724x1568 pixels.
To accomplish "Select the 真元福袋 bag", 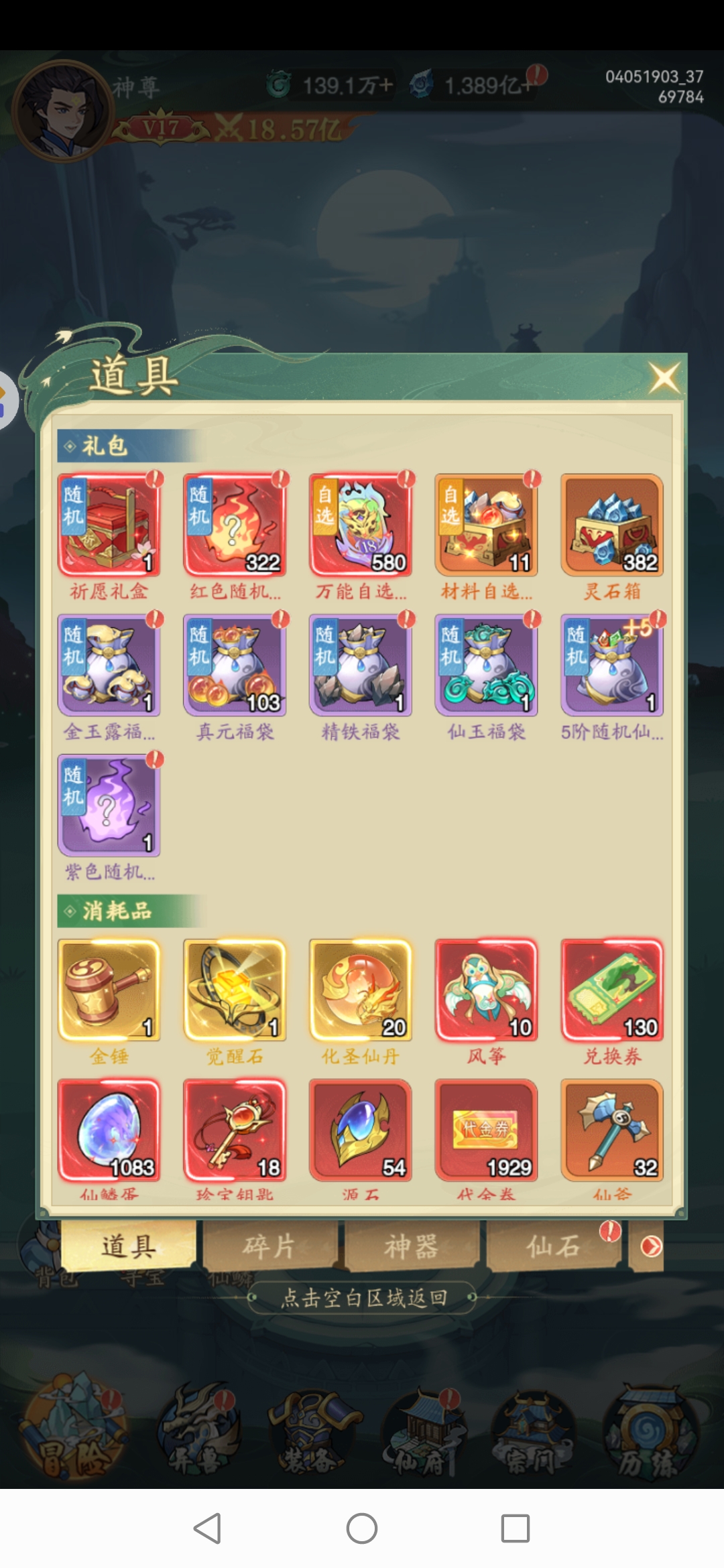I will [235, 665].
